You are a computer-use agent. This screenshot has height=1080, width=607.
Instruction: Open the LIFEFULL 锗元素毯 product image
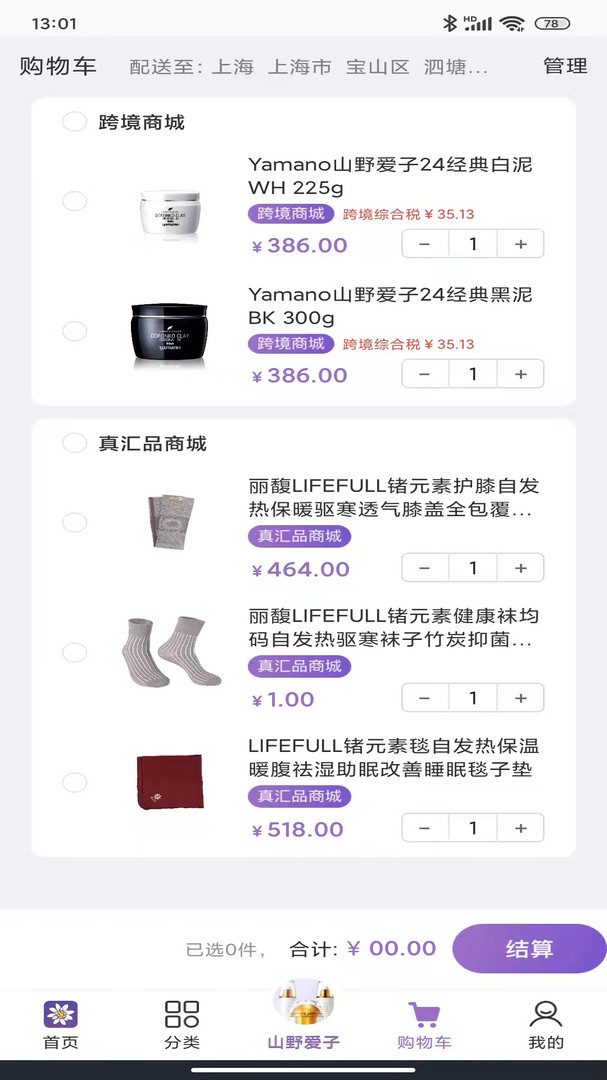[x=168, y=782]
